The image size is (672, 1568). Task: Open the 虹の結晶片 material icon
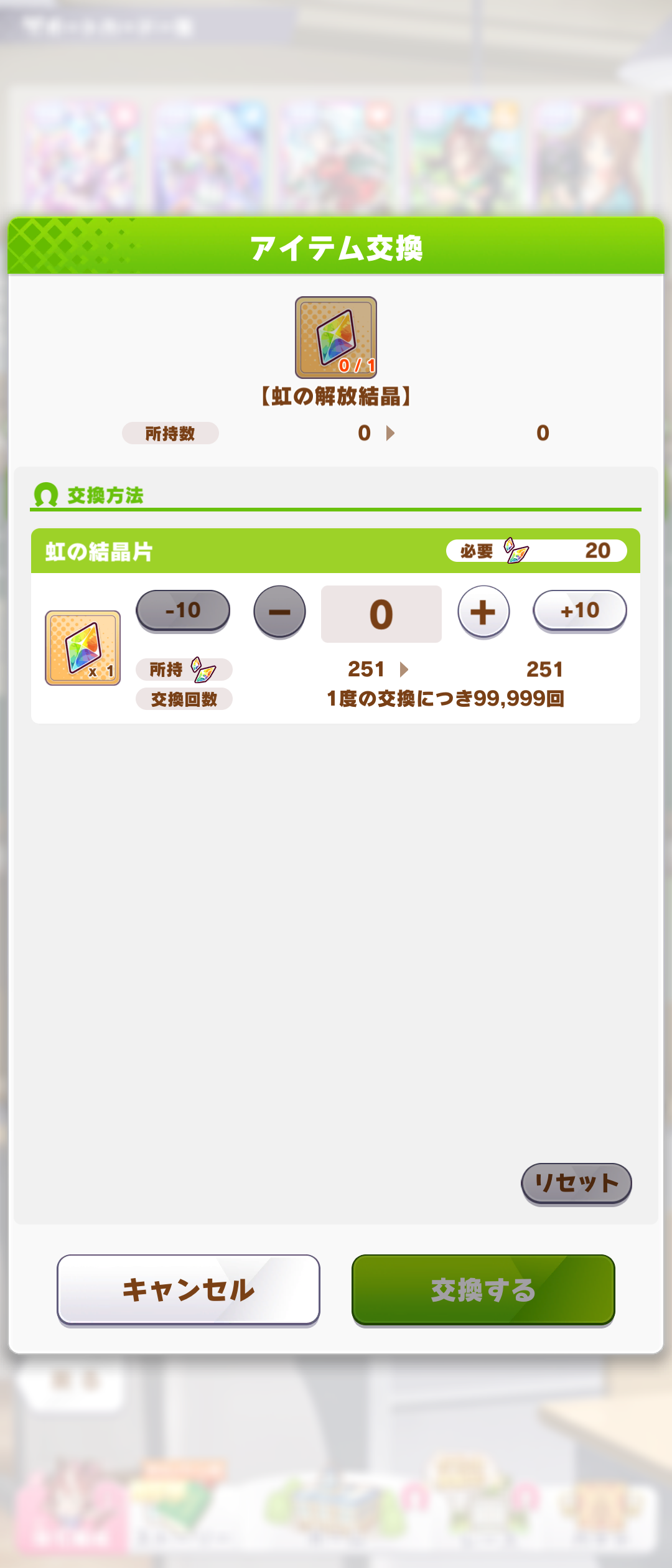pos(83,648)
